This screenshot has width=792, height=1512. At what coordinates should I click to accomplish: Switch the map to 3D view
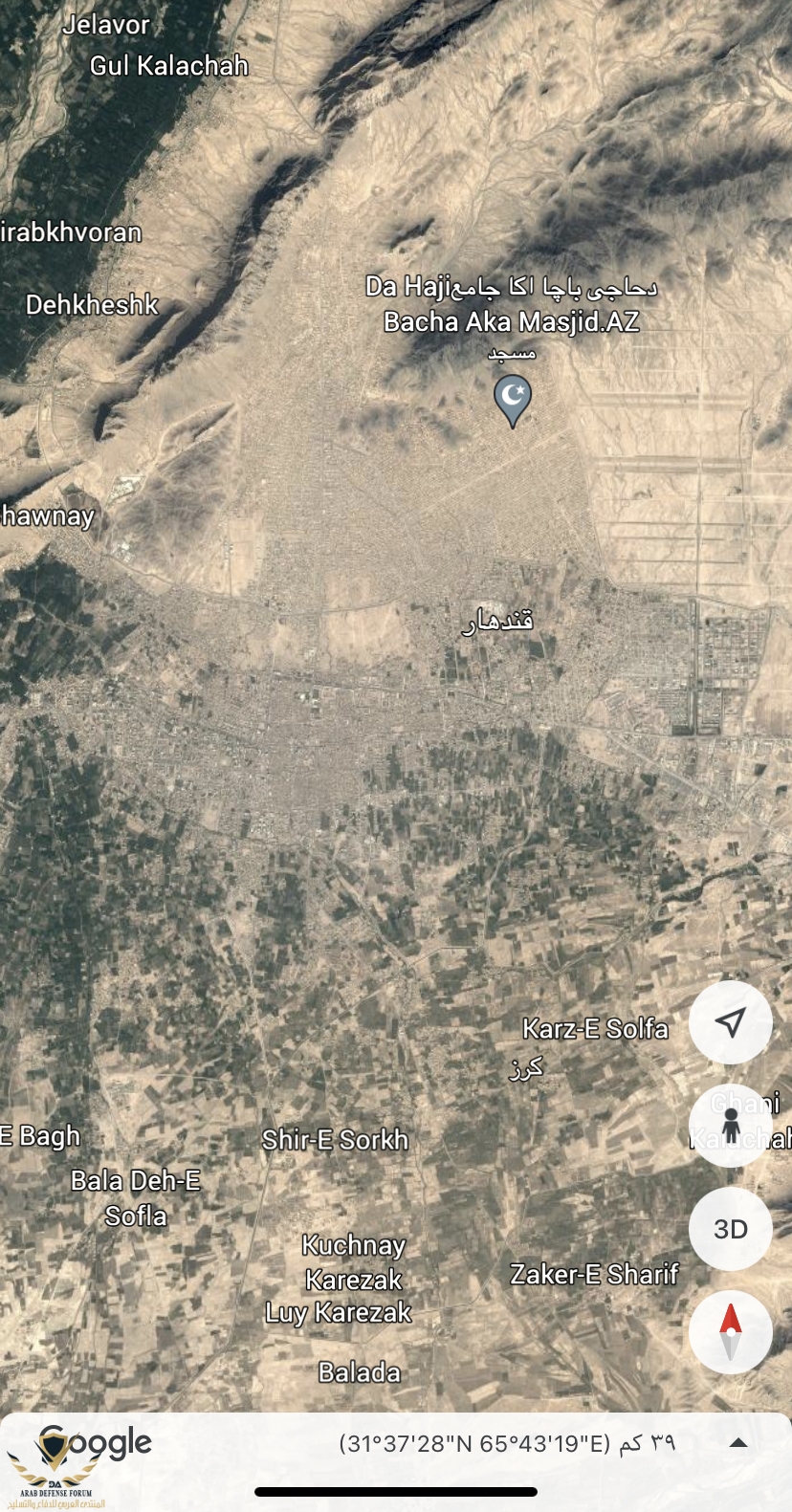pyautogui.click(x=730, y=1229)
